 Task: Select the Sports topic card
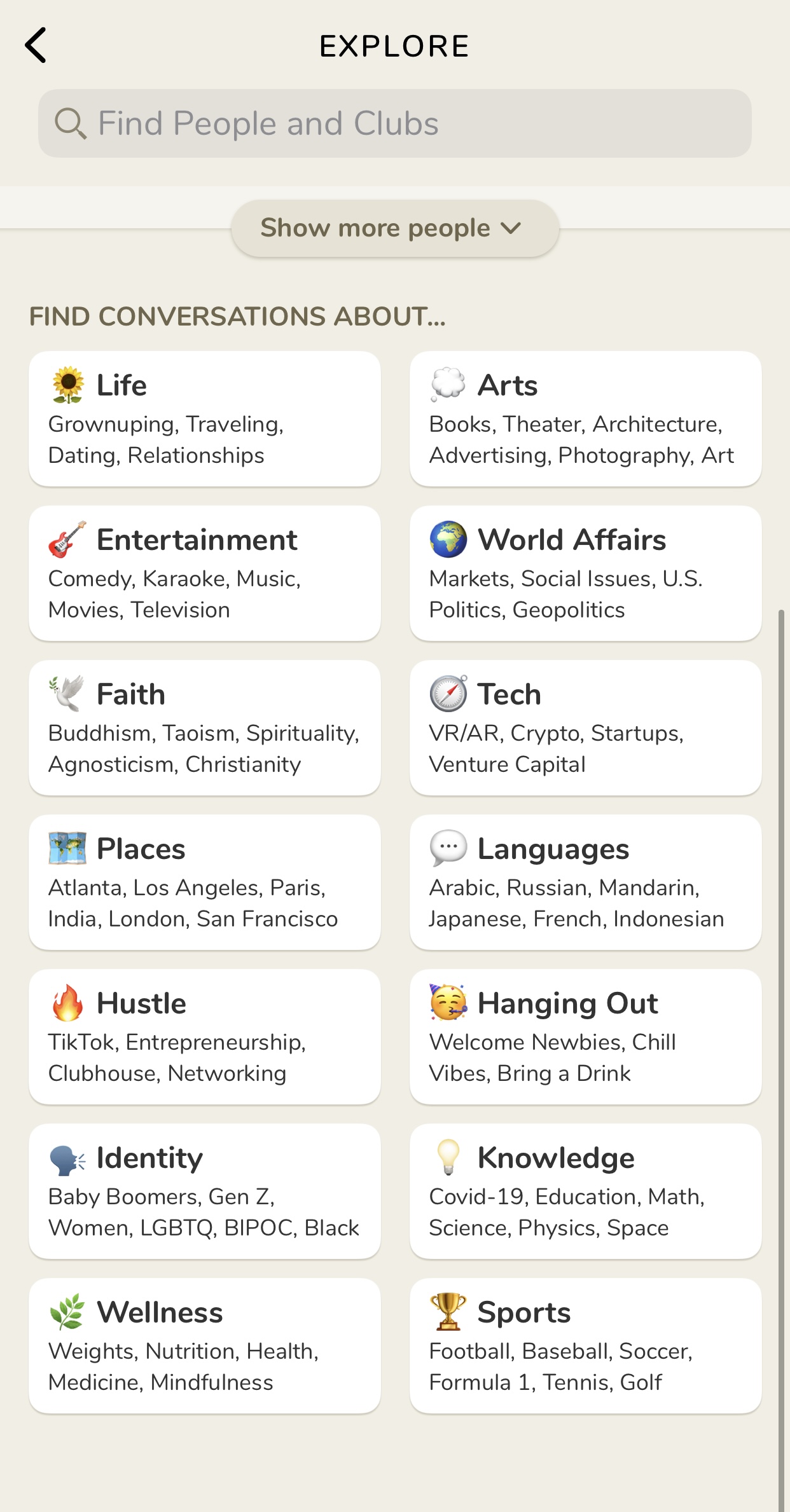[x=586, y=1346]
